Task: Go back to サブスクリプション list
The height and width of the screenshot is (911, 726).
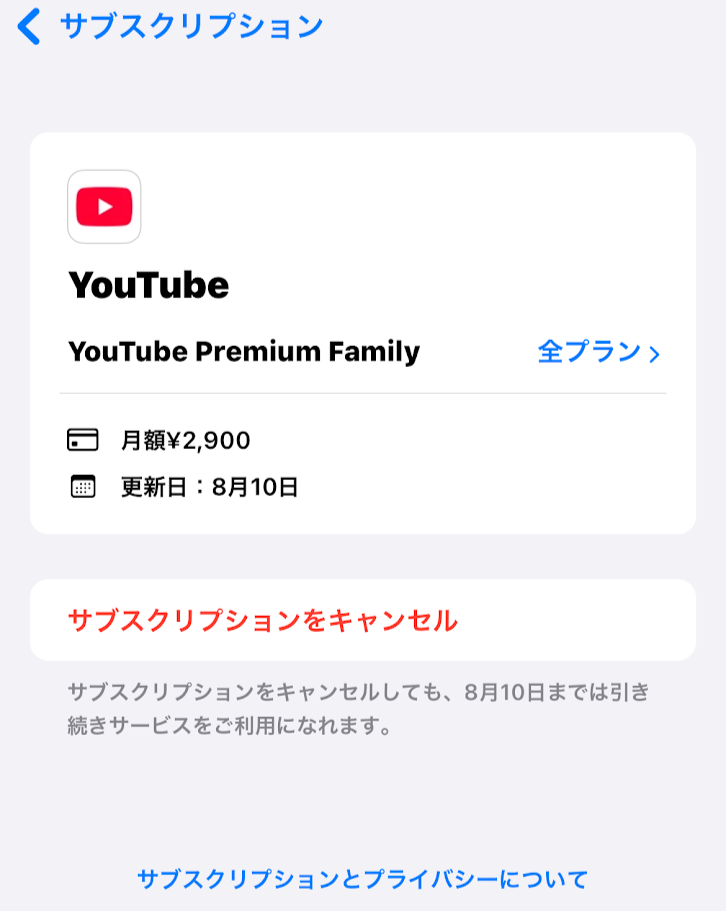Action: click(170, 27)
